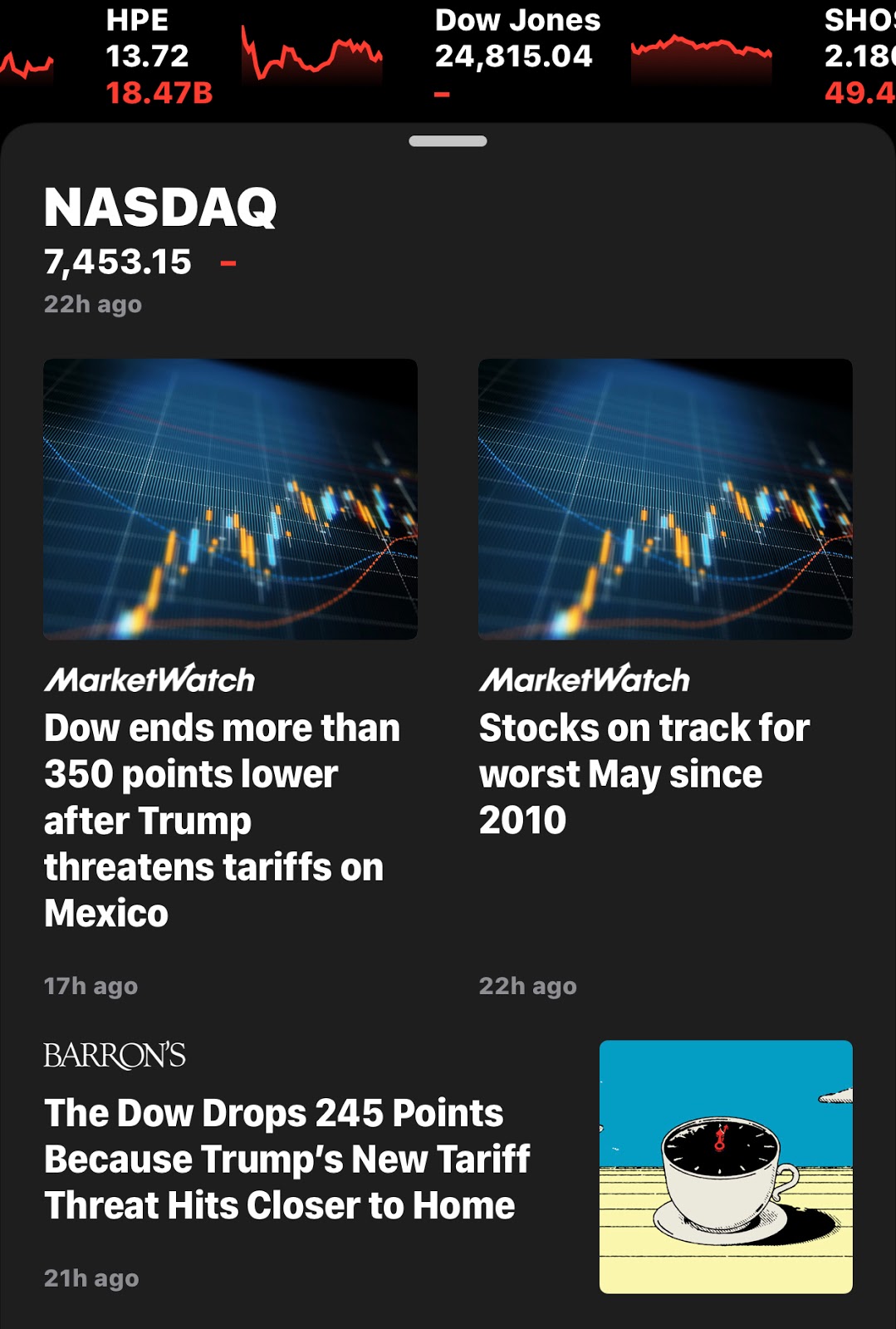Open Barron's The Dow Drops 245 Points story
The image size is (896, 1329).
point(286,1159)
